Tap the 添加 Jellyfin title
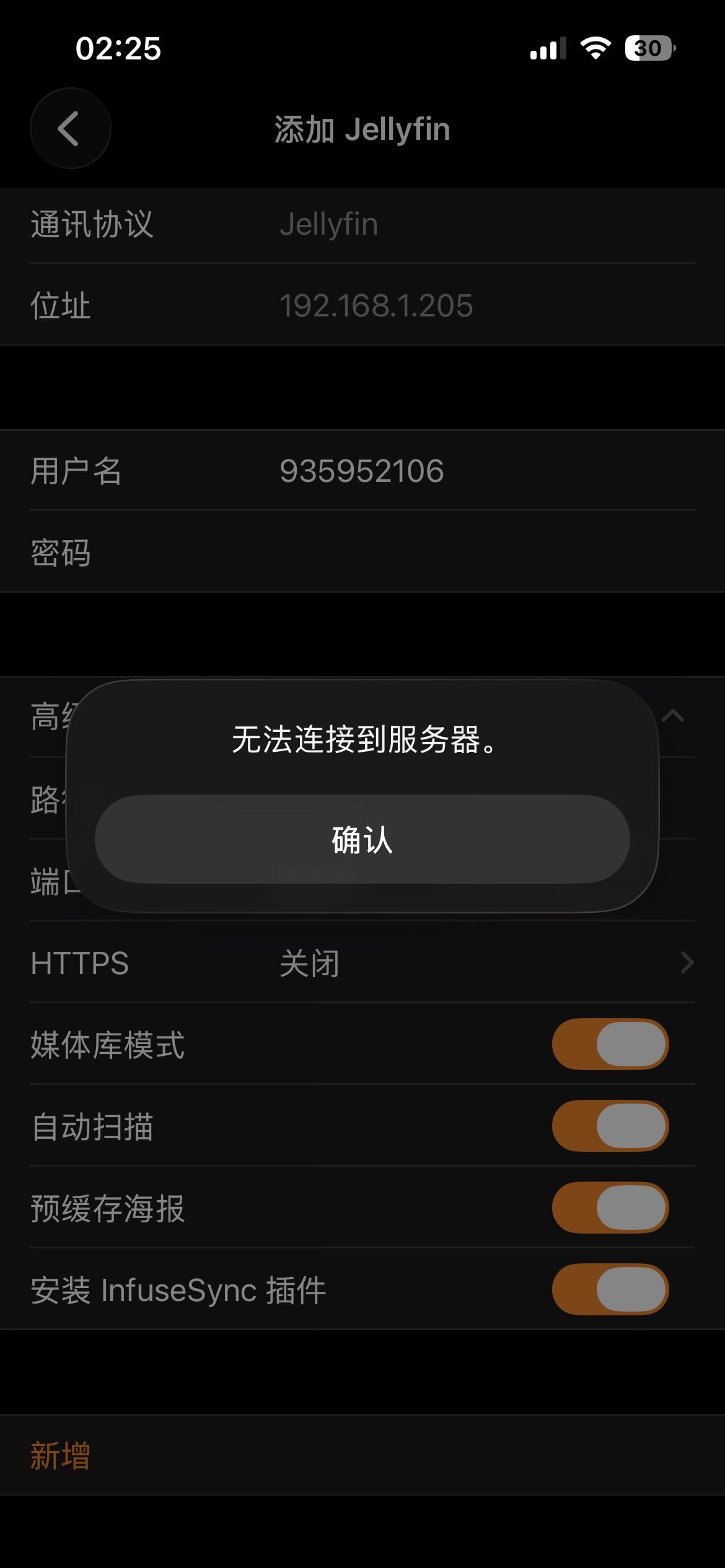Viewport: 725px width, 1568px height. point(362,129)
